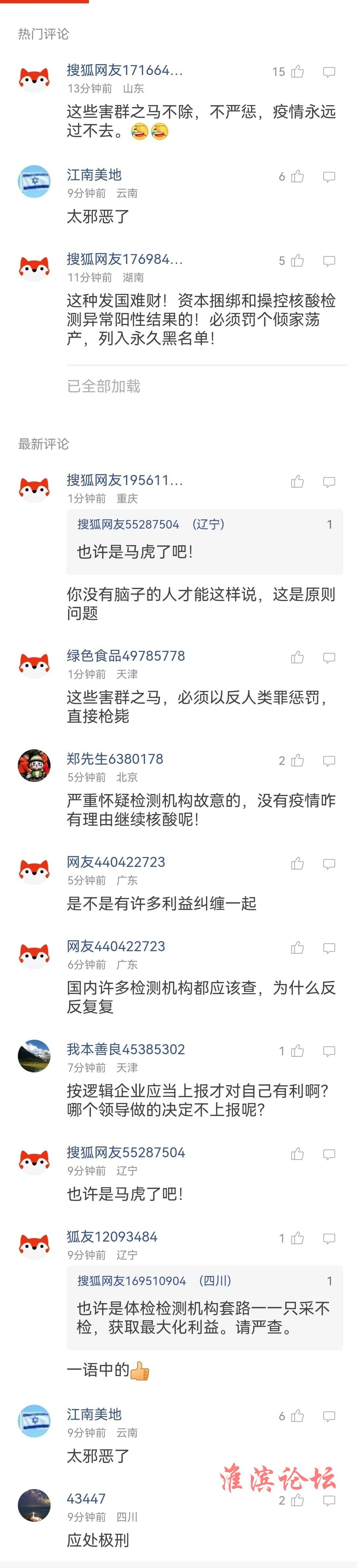The image size is (357, 1568).
Task: Like 搜狐网友176984's comment about 发国难财
Action: click(297, 261)
